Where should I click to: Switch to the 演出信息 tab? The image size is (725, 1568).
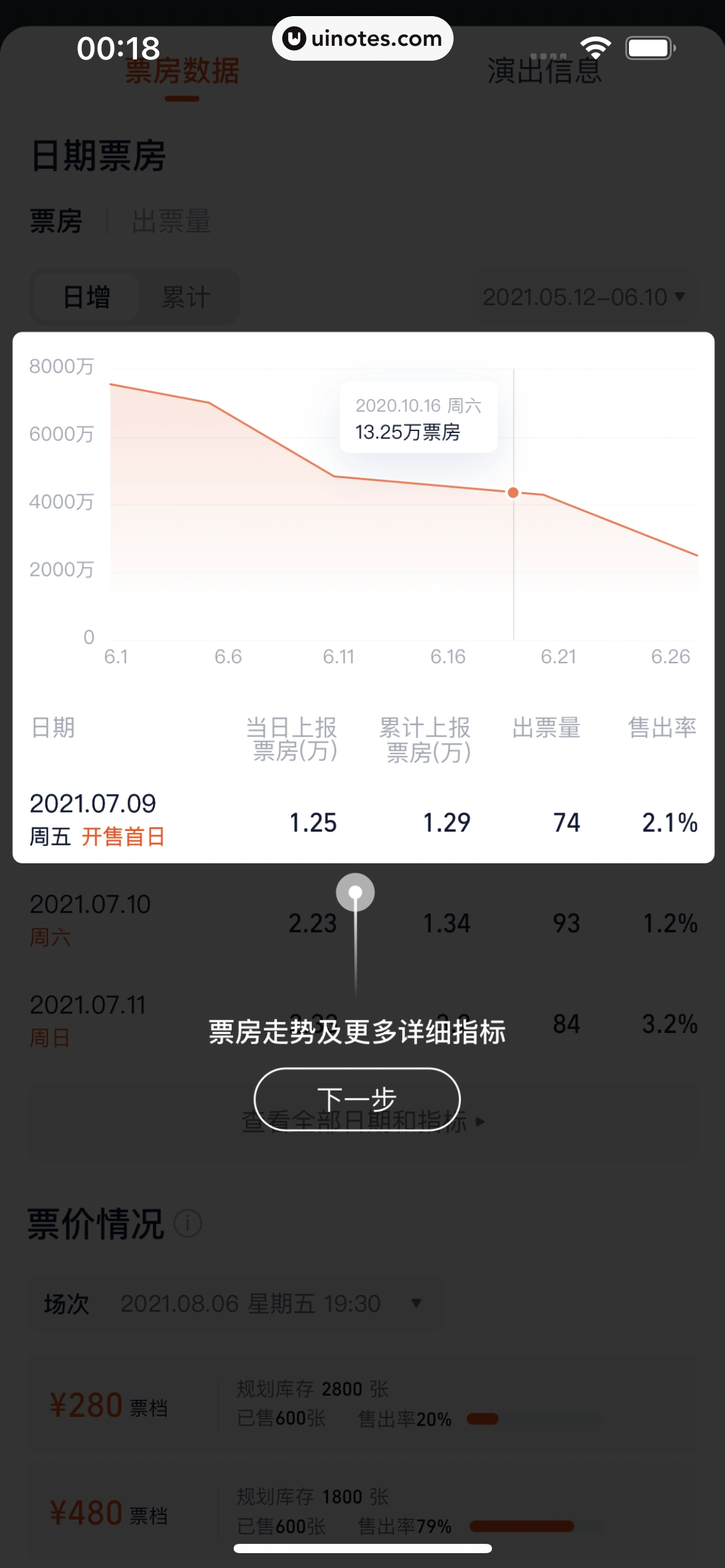544,71
